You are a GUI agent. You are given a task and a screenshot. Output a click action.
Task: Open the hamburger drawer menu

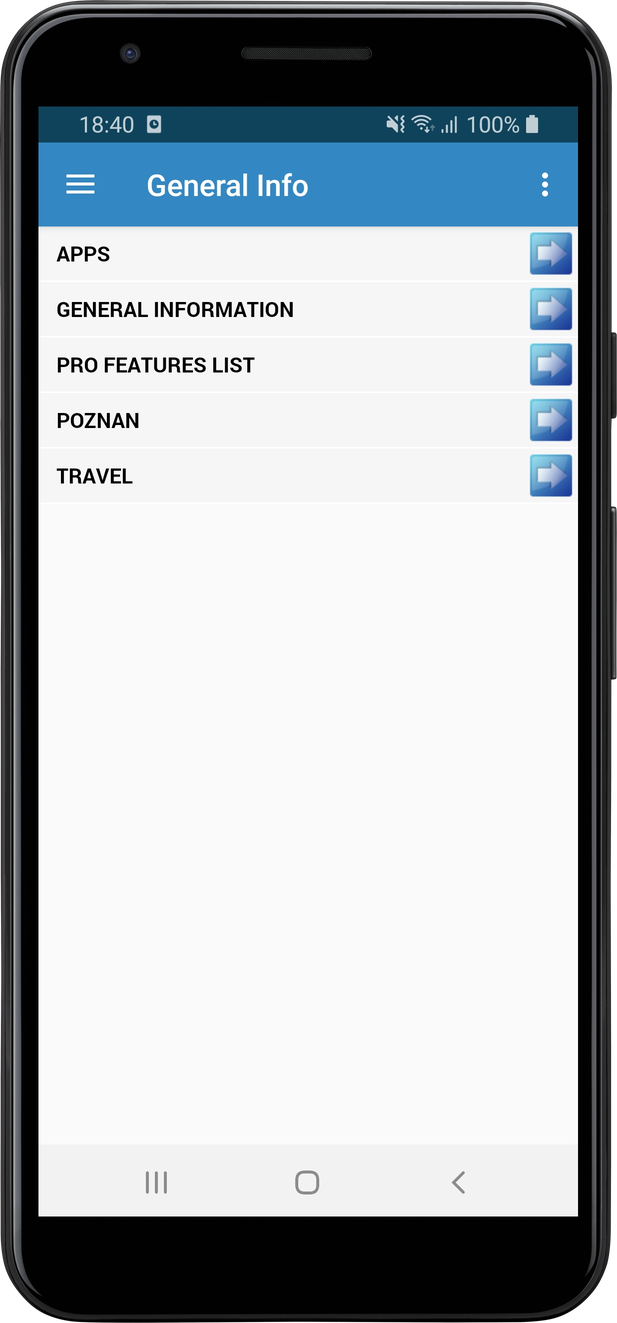tap(80, 185)
